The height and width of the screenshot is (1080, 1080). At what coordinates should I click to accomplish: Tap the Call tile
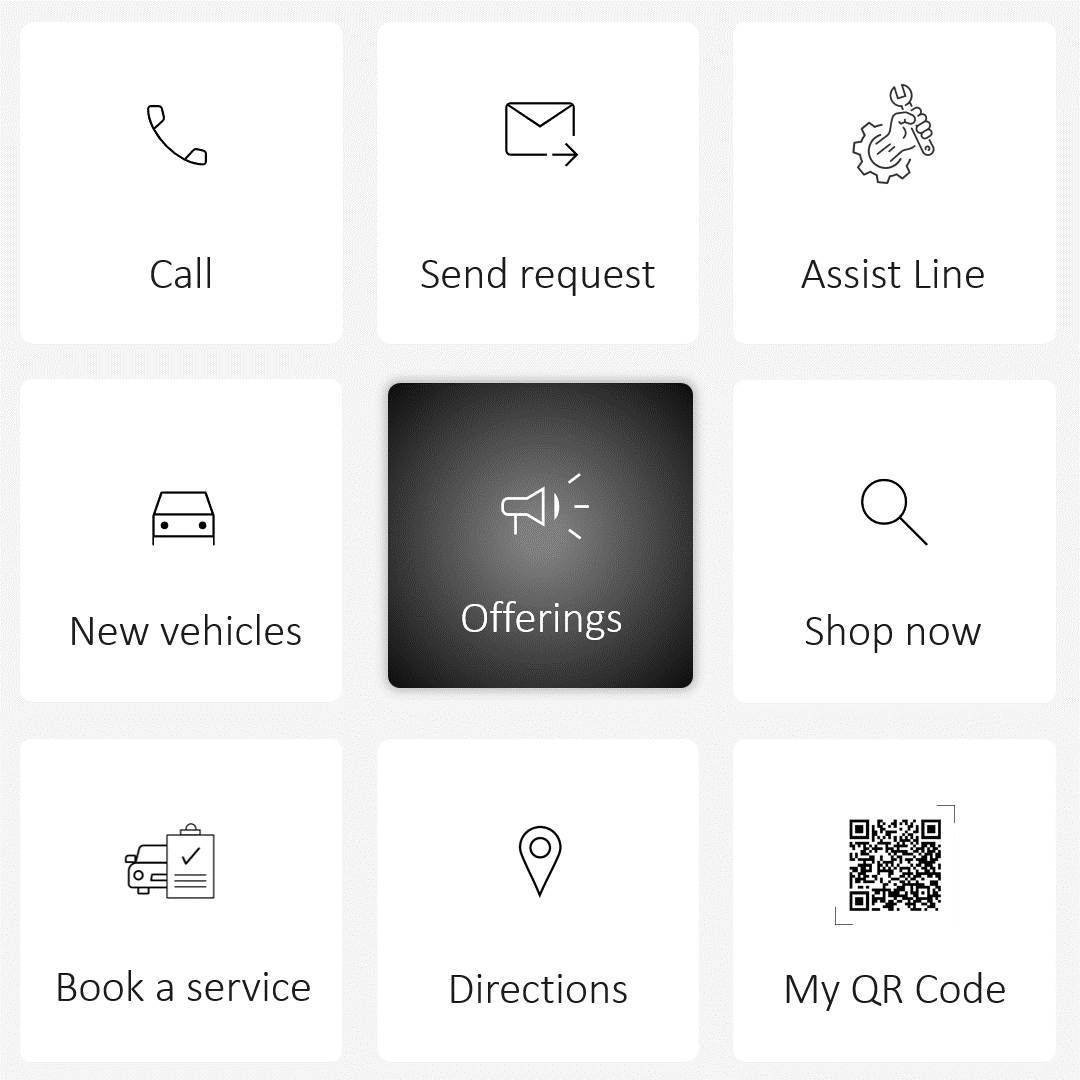(x=181, y=184)
